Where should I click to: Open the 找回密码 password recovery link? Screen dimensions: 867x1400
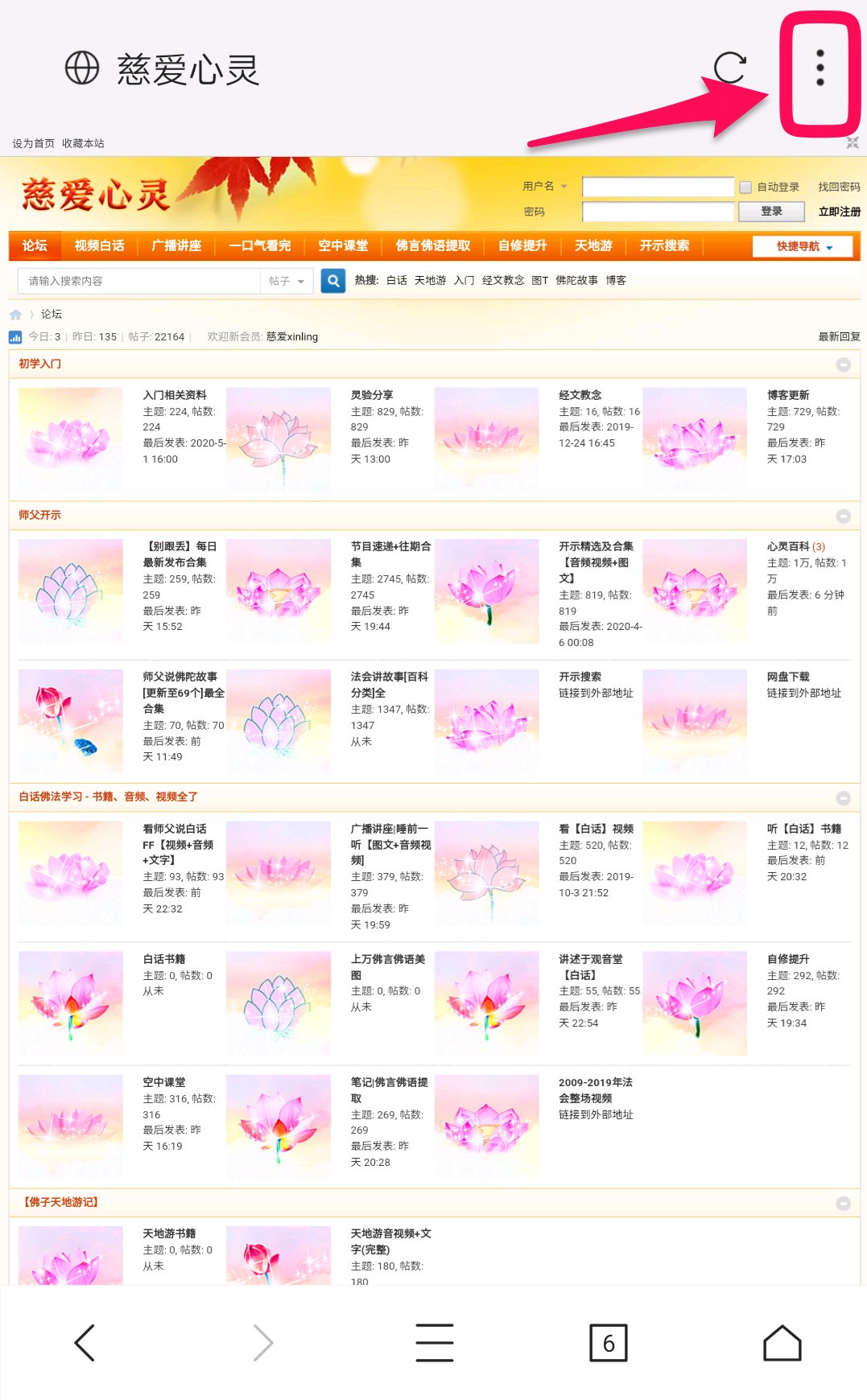839,187
